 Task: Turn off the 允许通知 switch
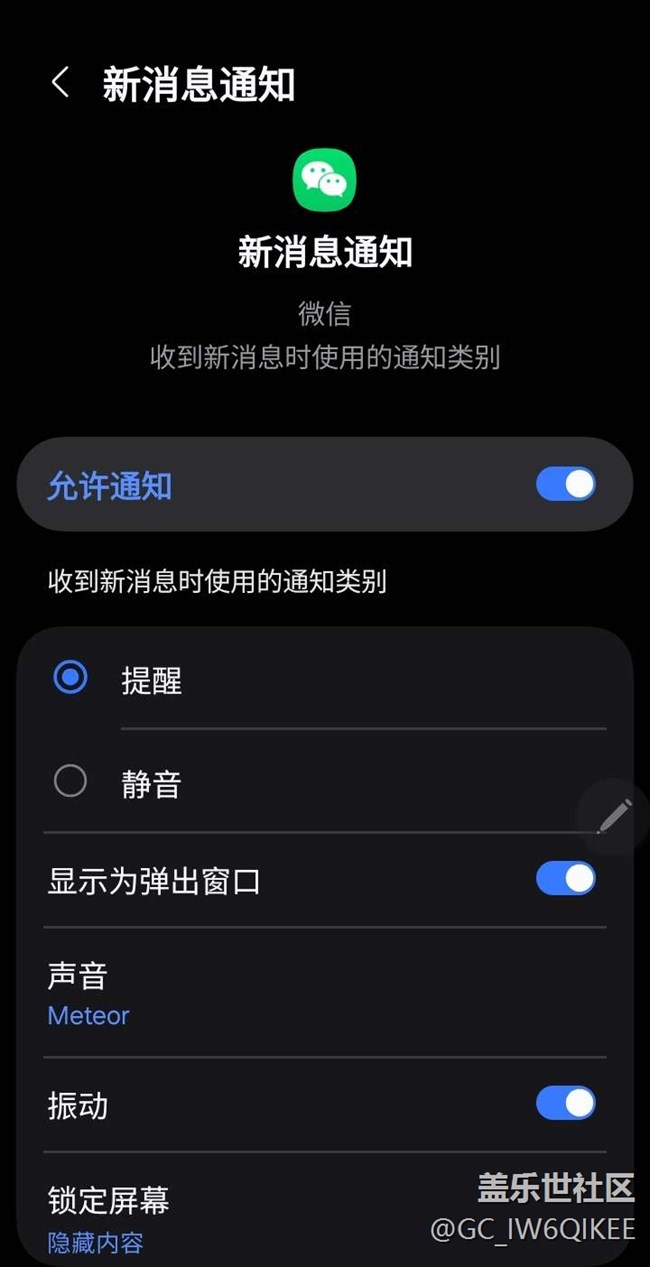565,485
